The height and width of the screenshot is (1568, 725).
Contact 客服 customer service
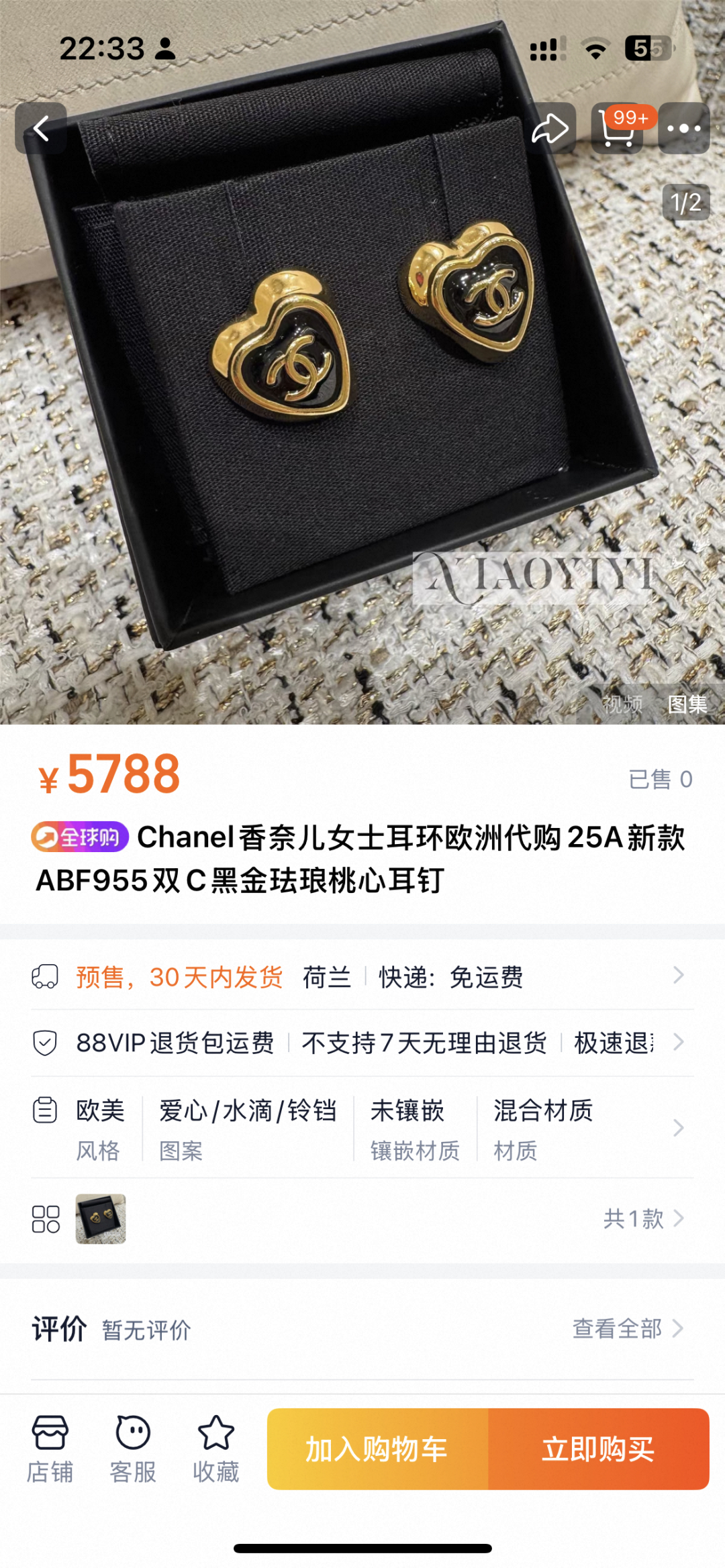(133, 1448)
